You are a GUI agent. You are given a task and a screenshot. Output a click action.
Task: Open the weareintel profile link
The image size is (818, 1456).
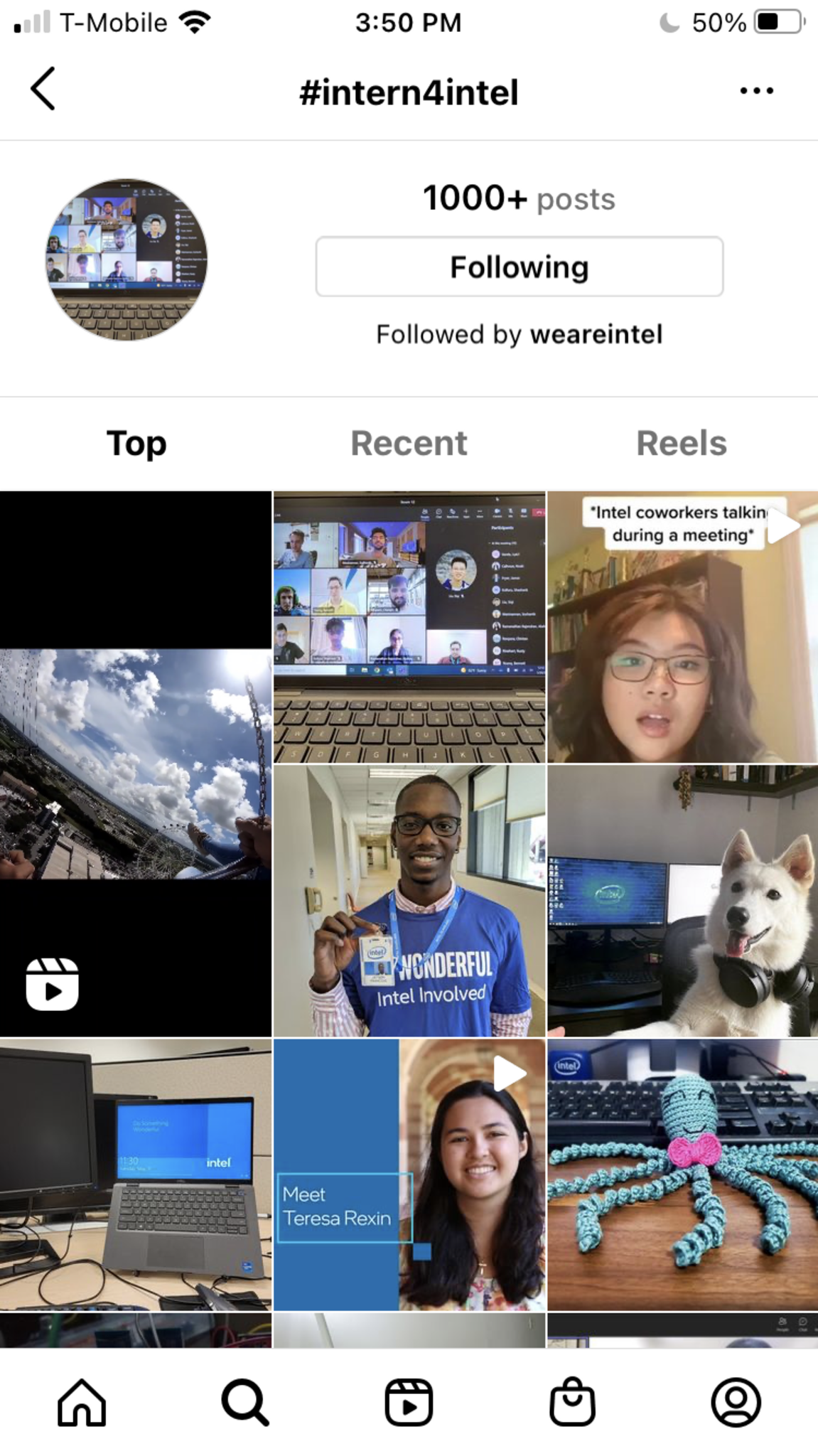596,334
